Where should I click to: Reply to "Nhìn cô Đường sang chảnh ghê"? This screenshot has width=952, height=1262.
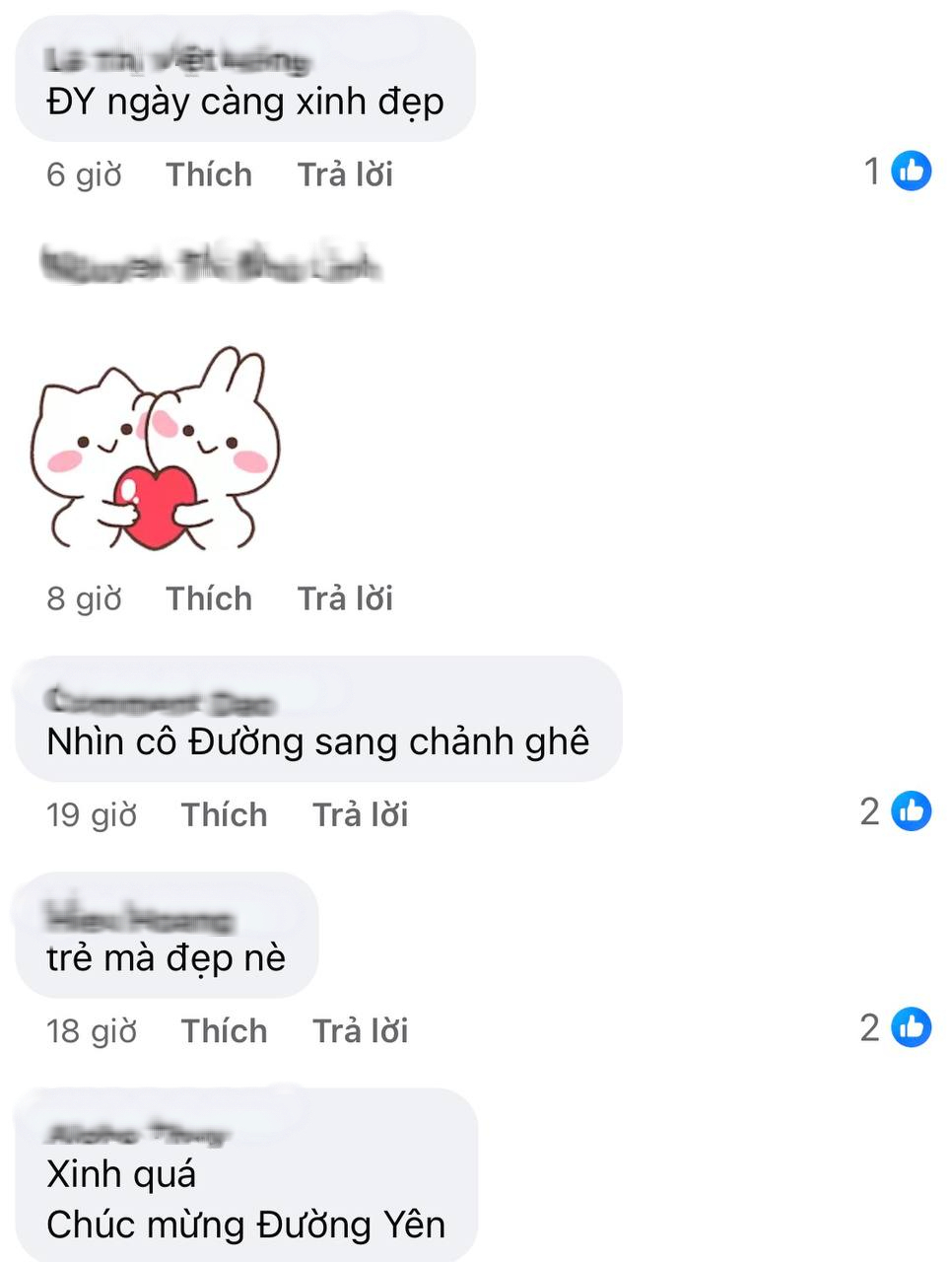360,814
